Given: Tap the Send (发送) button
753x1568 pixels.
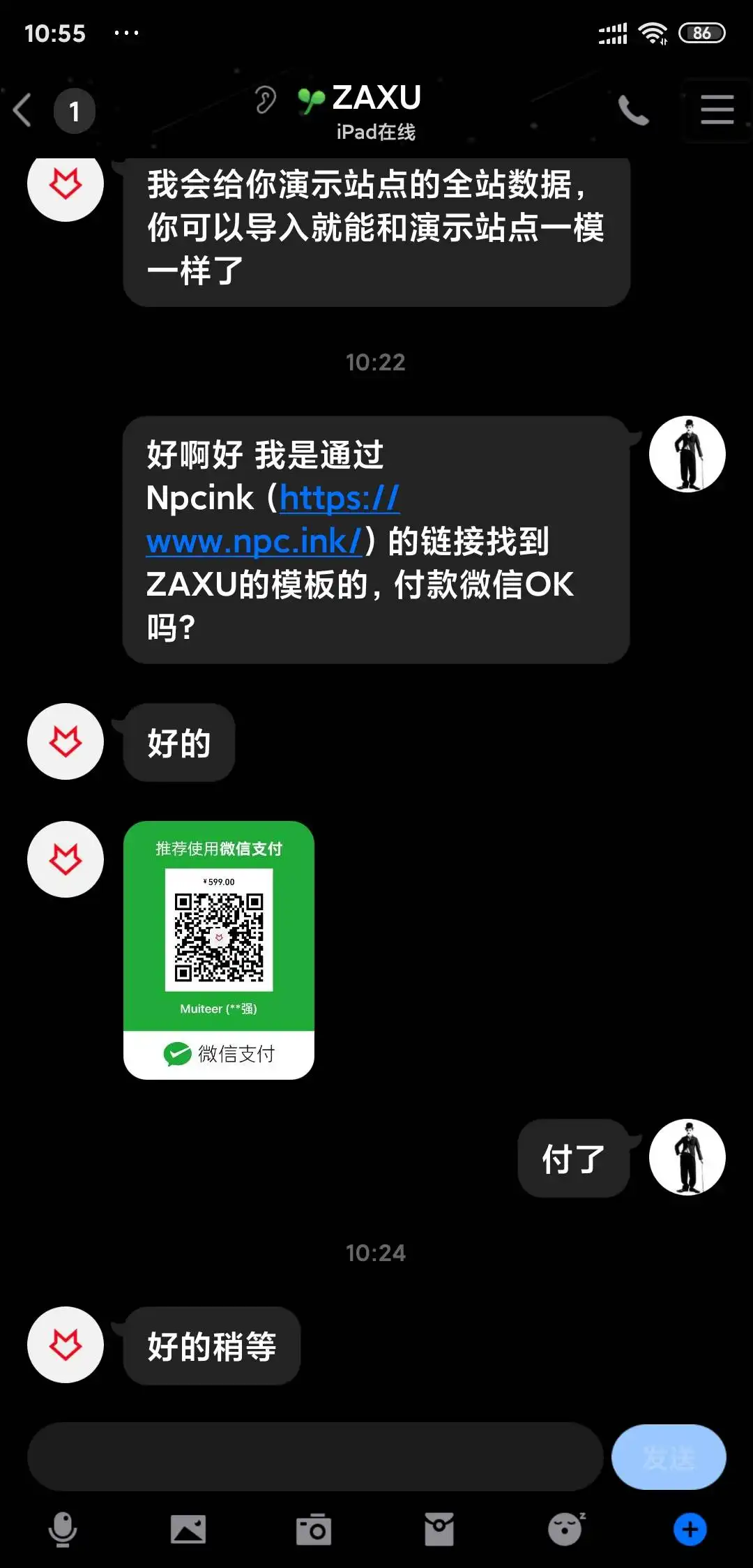Looking at the screenshot, I should tap(668, 1456).
